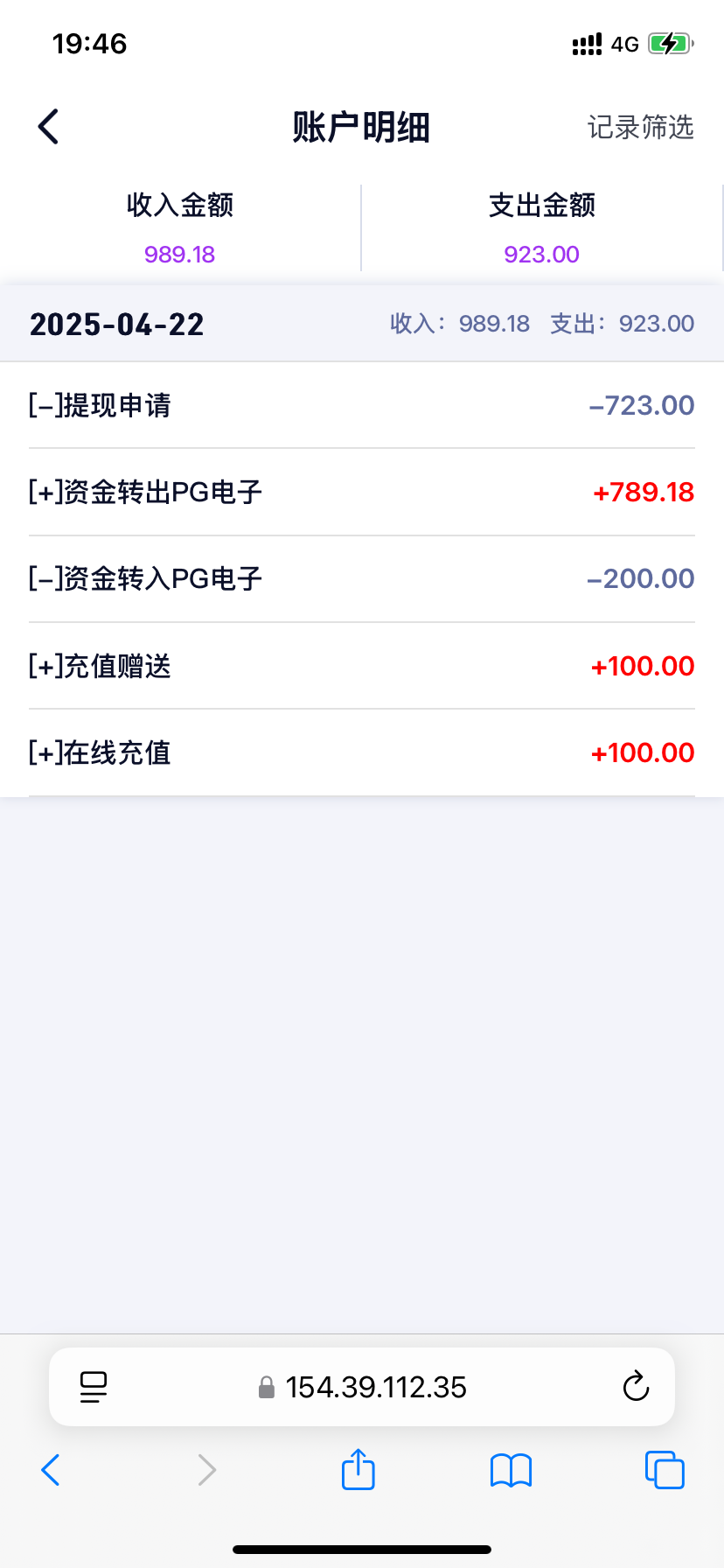Viewport: 724px width, 1568px height.
Task: Go back in Safari browser history
Action: (52, 1470)
